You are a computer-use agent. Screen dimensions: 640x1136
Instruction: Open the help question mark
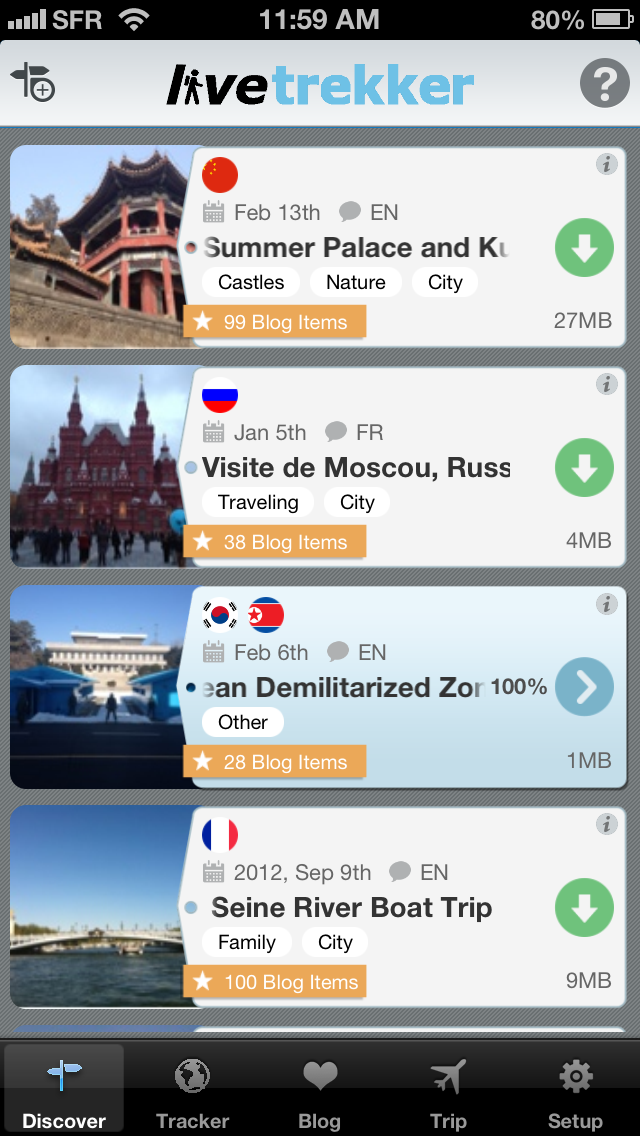tap(604, 83)
